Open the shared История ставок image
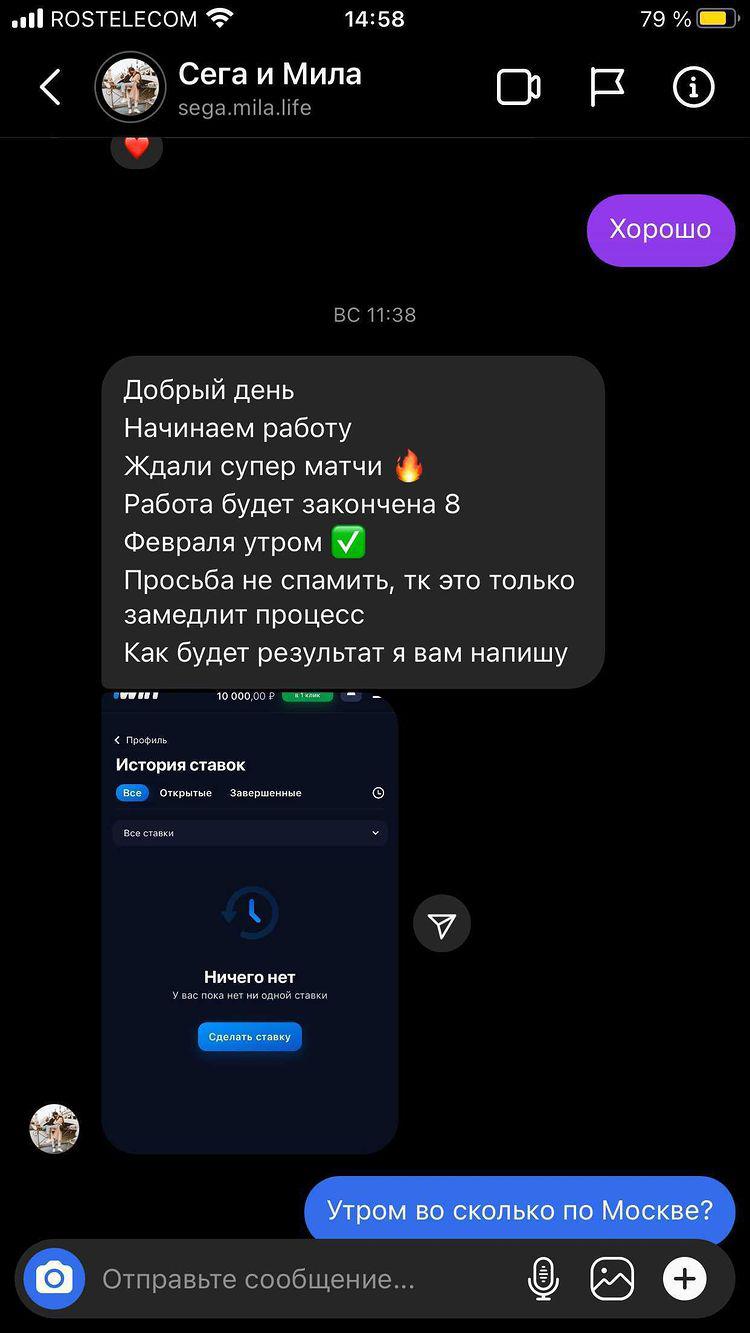This screenshot has width=750, height=1333. (250, 922)
